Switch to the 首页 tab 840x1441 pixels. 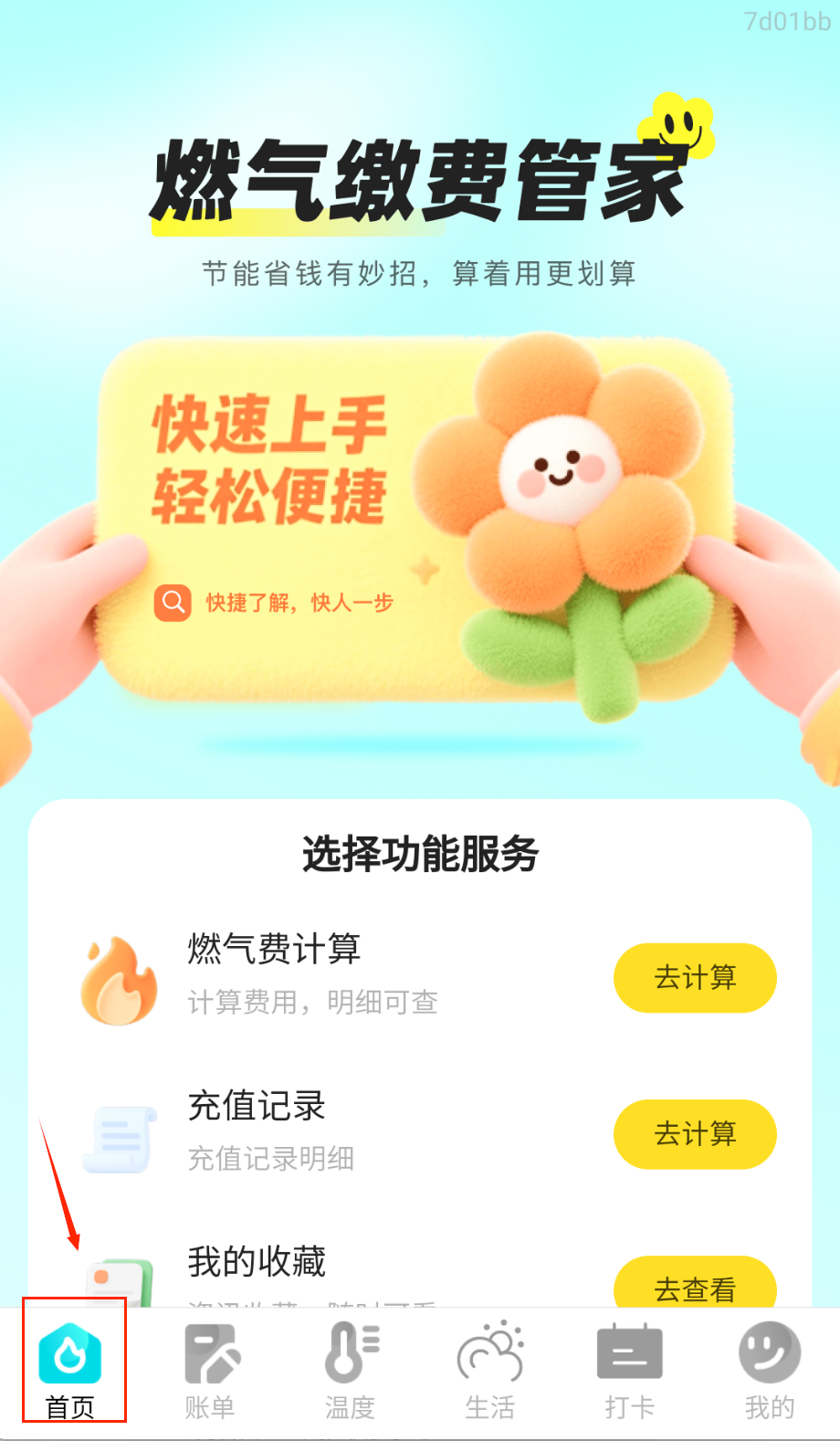[70, 1369]
